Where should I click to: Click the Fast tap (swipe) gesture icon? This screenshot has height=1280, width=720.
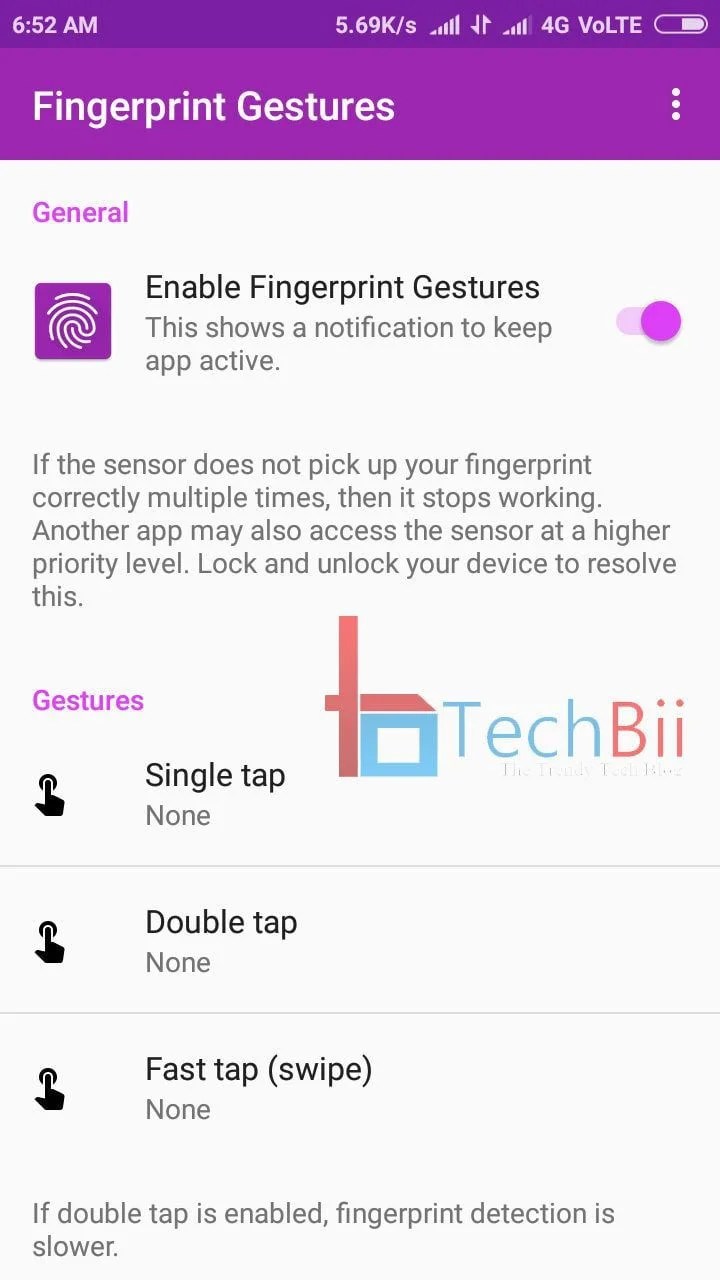coord(51,1087)
